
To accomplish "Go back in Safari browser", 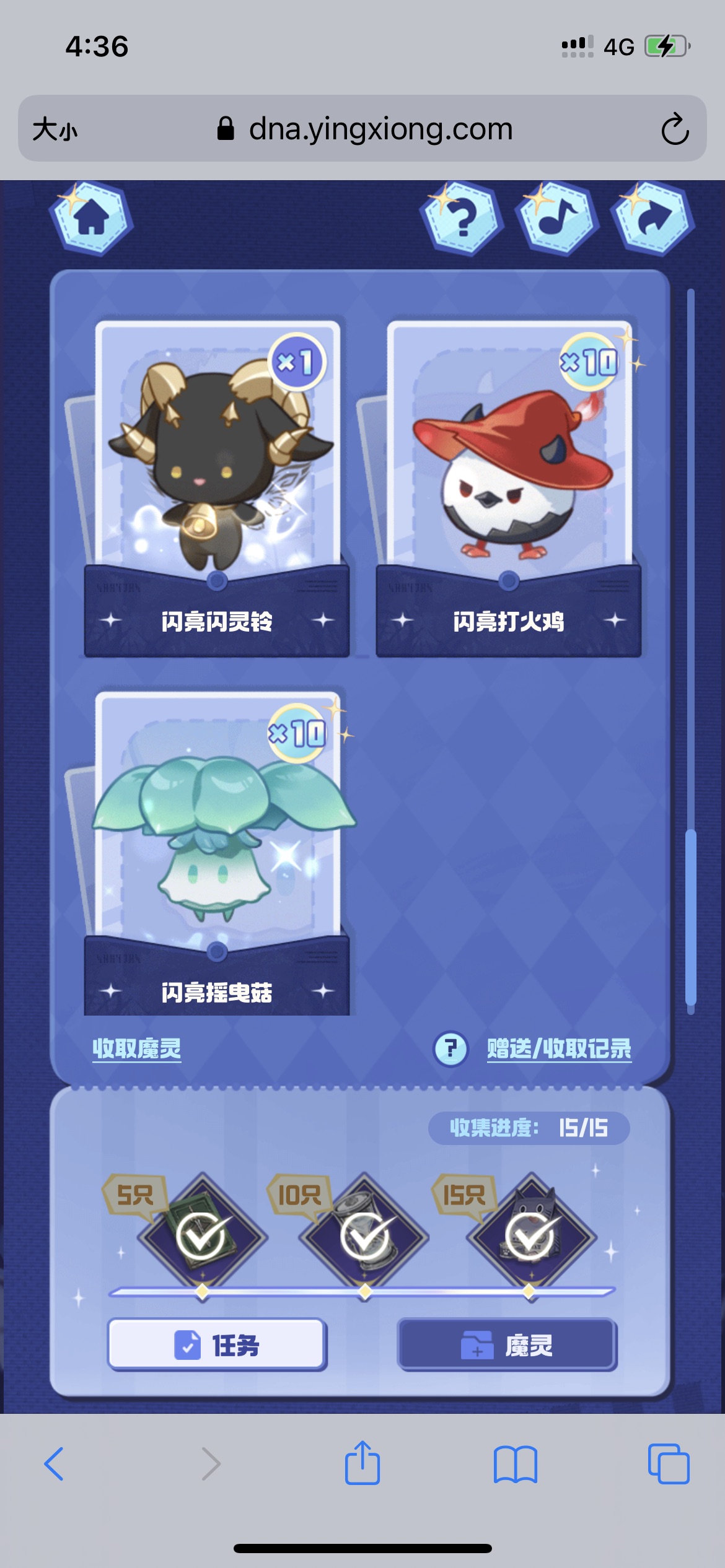I will (x=55, y=1464).
